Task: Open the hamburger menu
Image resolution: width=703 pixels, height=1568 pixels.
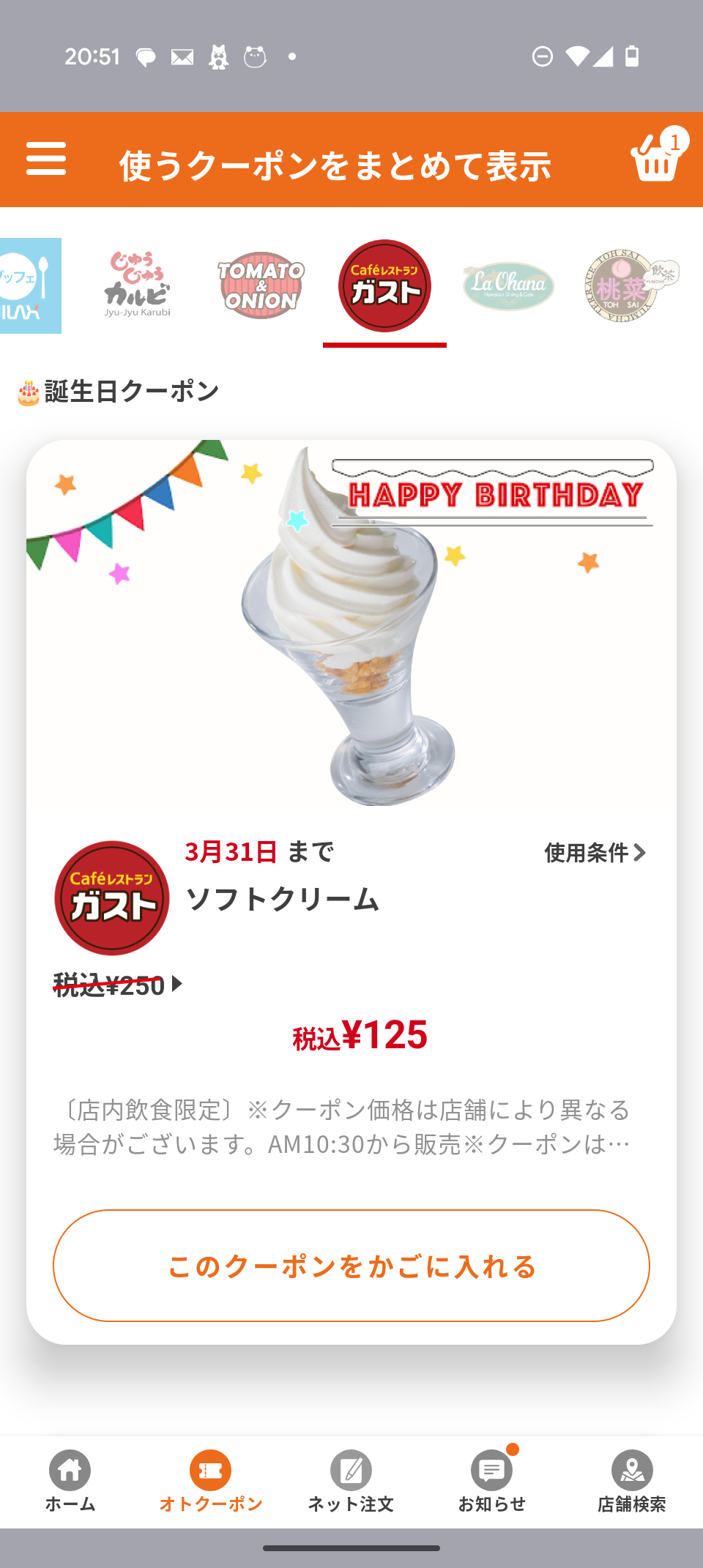Action: (46, 159)
